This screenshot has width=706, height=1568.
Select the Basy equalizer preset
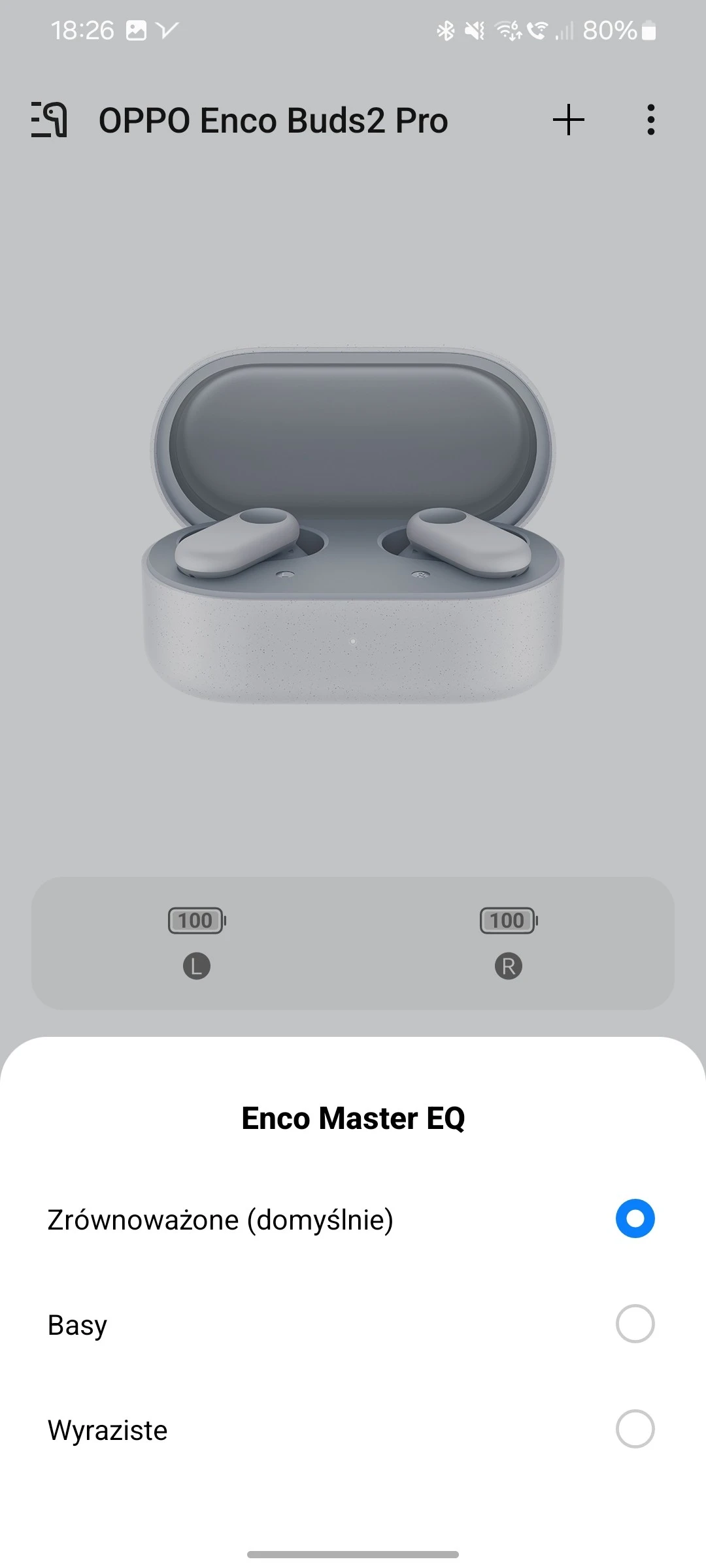pos(634,1324)
